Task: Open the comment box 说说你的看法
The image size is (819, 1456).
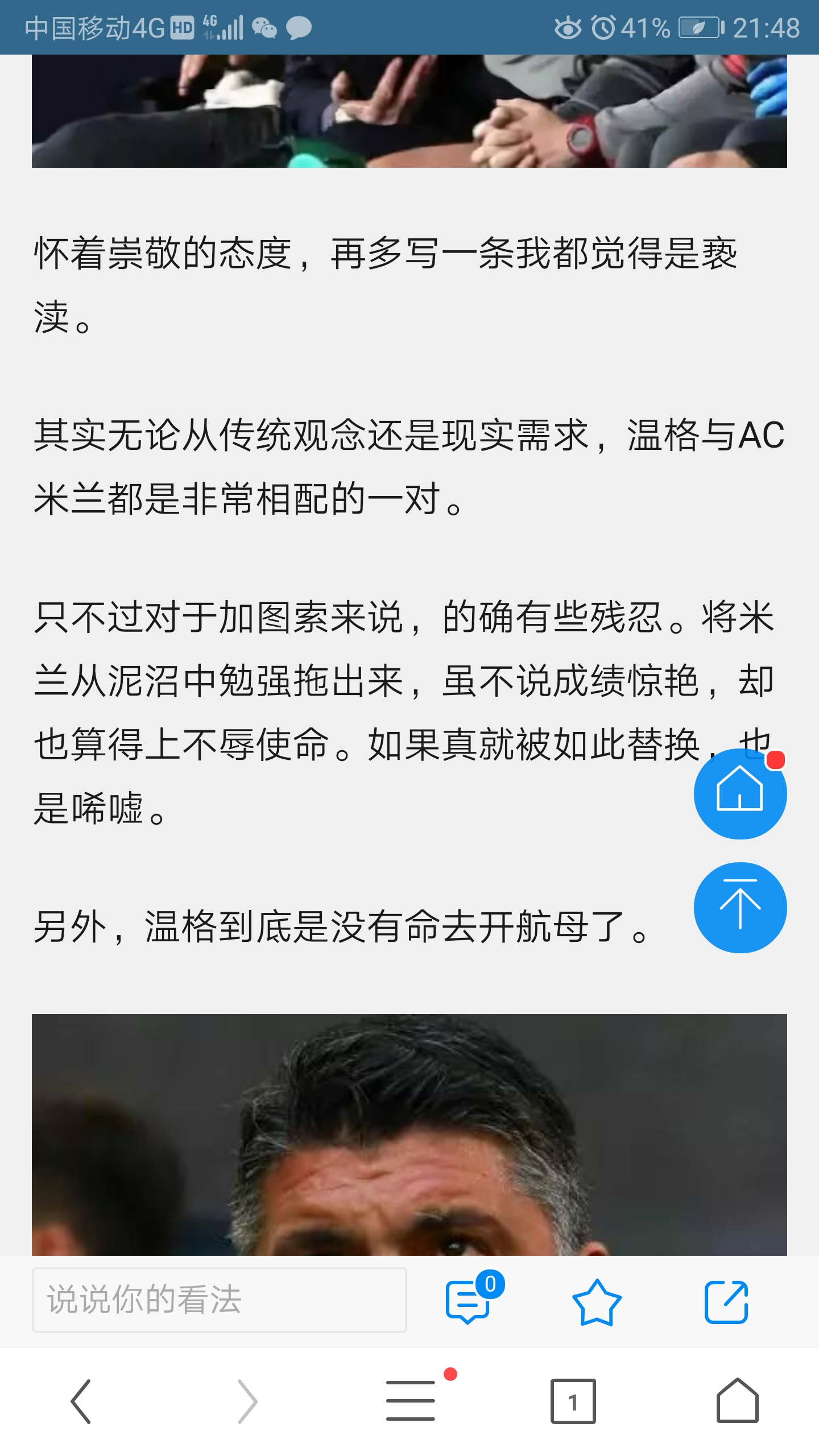Action: [220, 1300]
